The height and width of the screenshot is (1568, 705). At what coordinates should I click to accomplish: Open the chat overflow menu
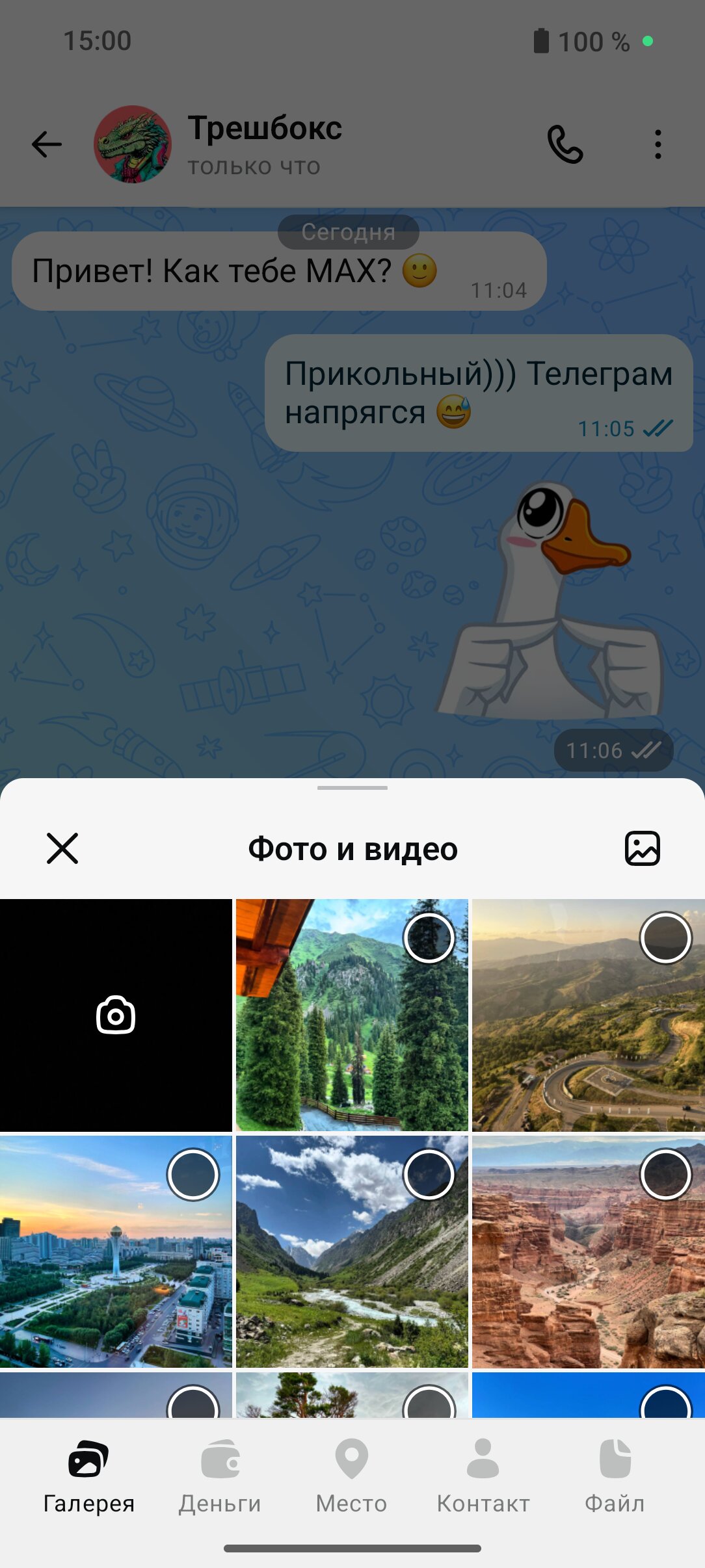pos(658,144)
